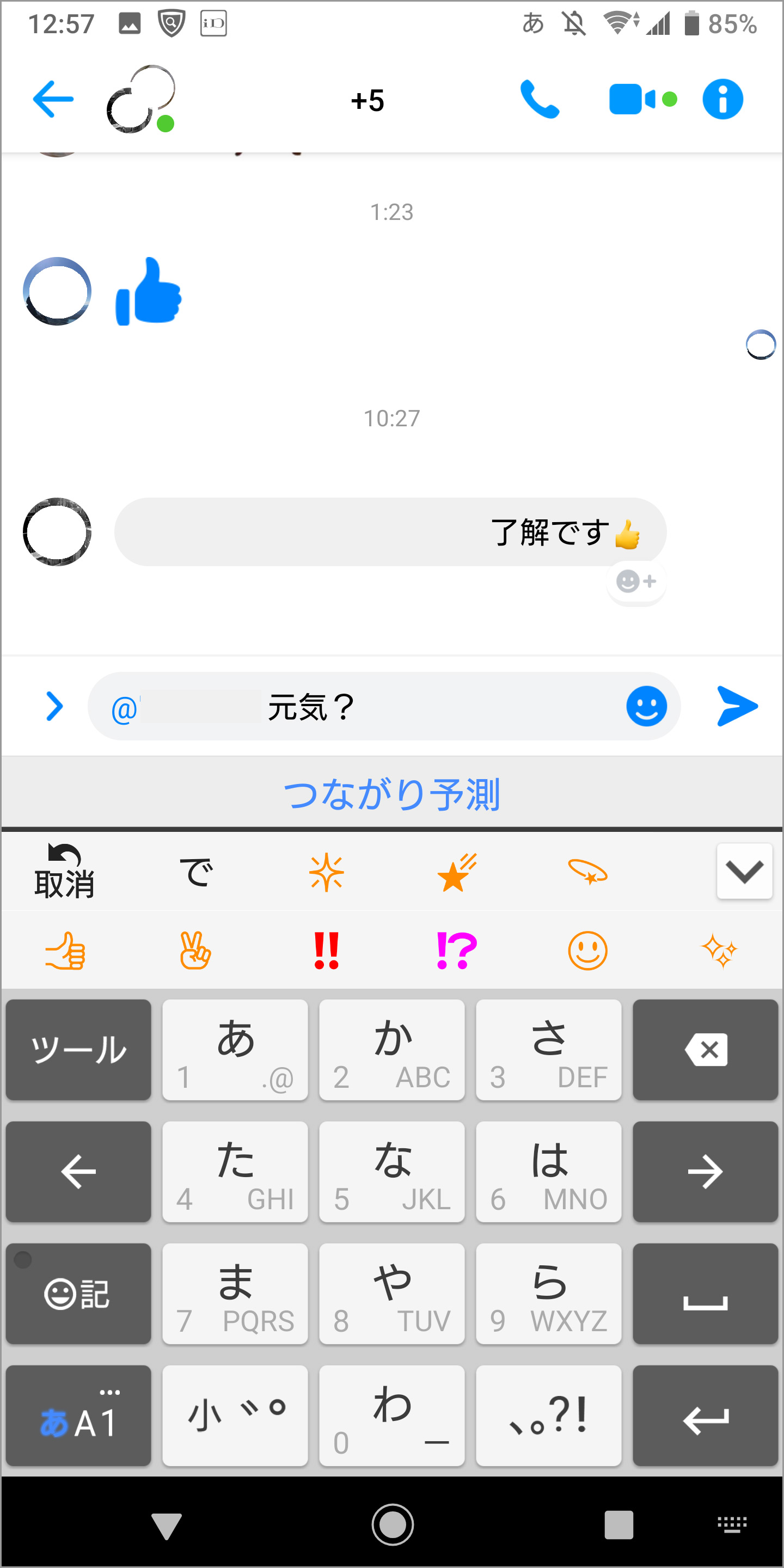
Task: Open the emoji and symbols key
Action: (78, 1294)
